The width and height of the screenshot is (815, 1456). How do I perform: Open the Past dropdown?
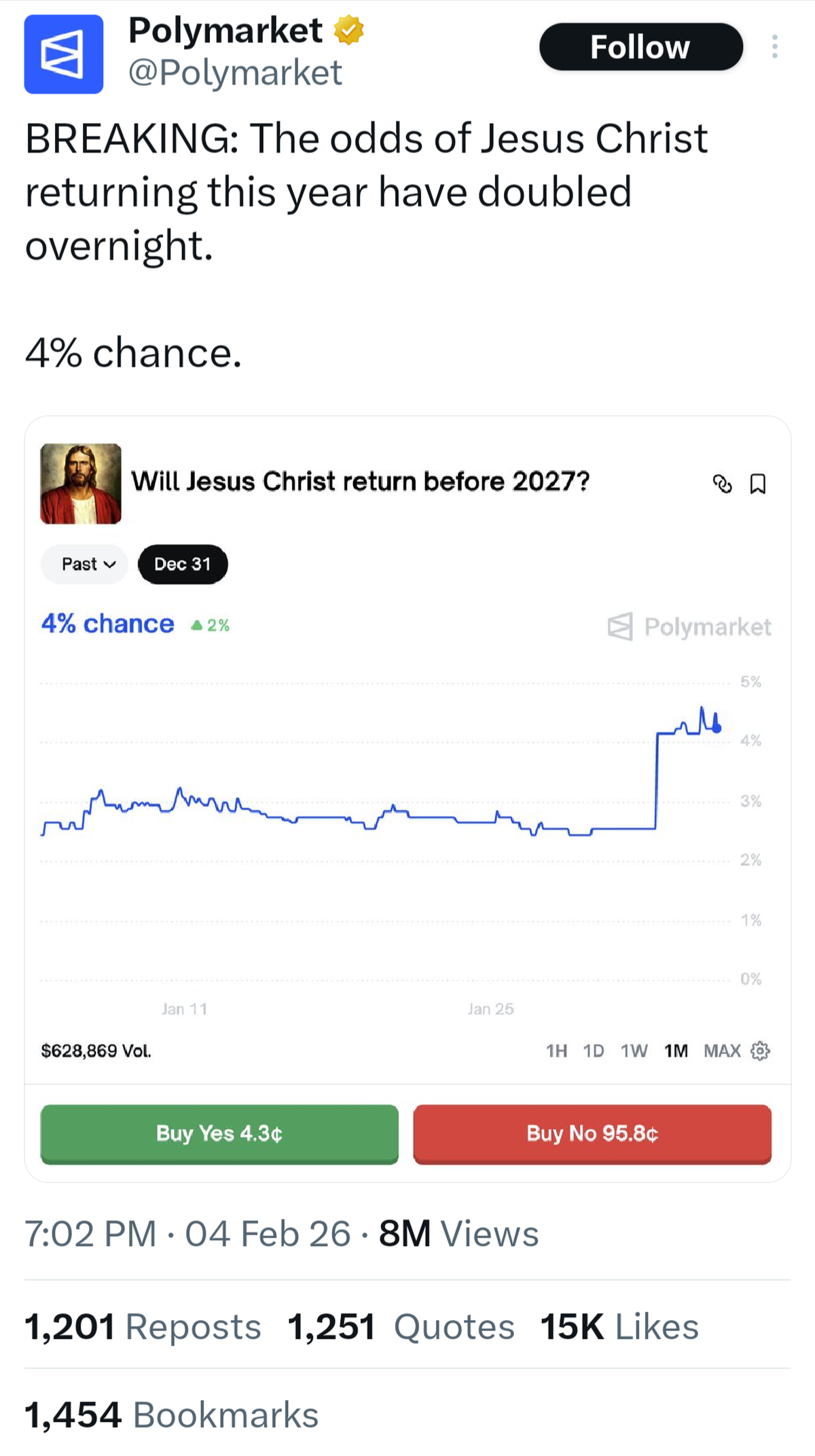pos(84,563)
